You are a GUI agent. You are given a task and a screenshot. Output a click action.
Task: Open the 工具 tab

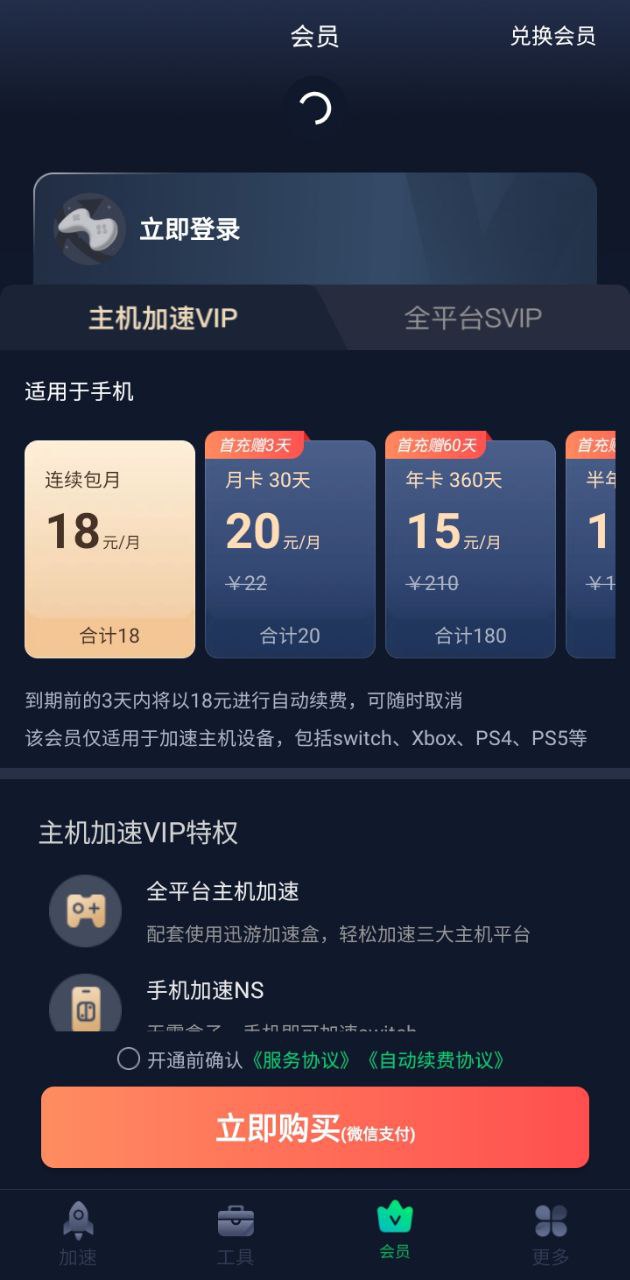click(236, 1234)
